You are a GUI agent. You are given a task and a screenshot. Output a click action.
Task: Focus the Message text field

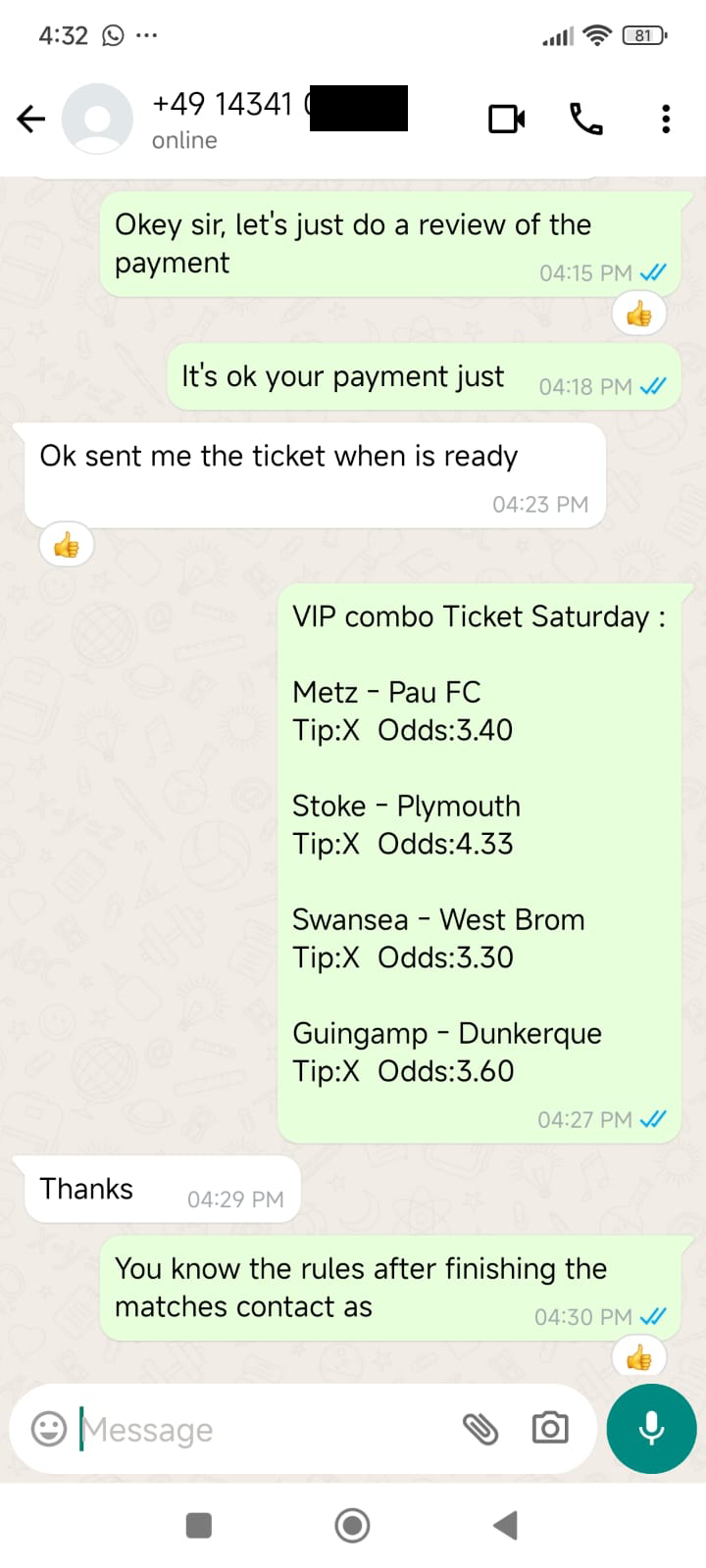pyautogui.click(x=265, y=1429)
